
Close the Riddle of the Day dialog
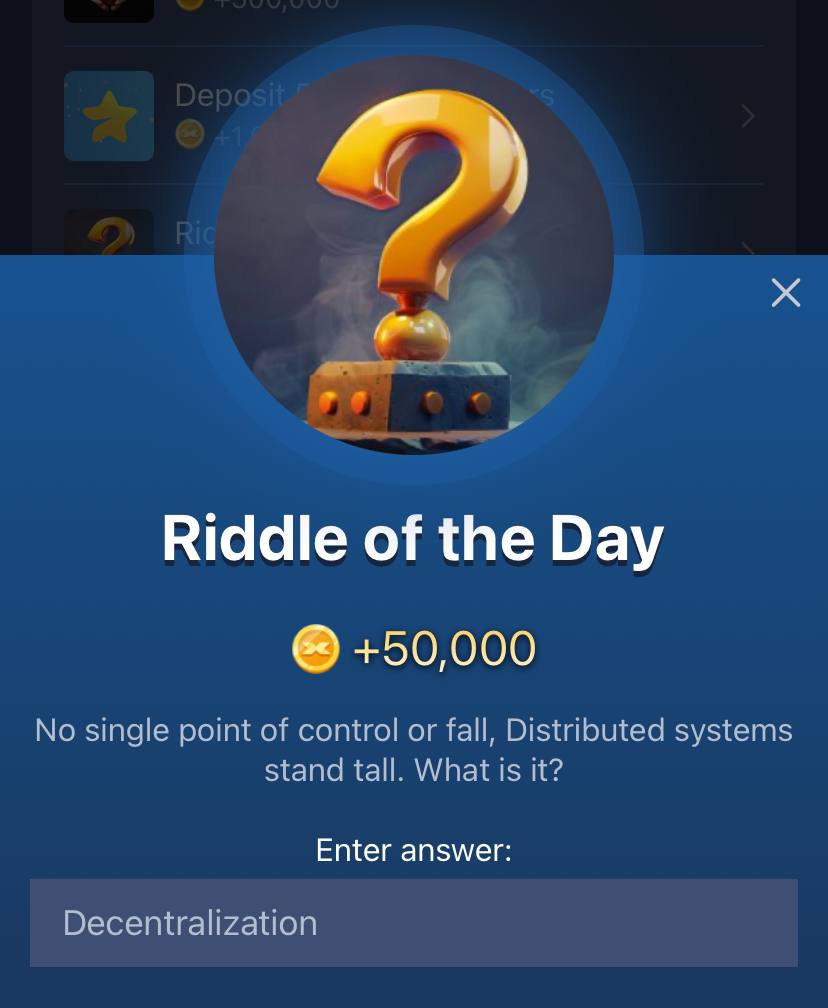coord(786,293)
